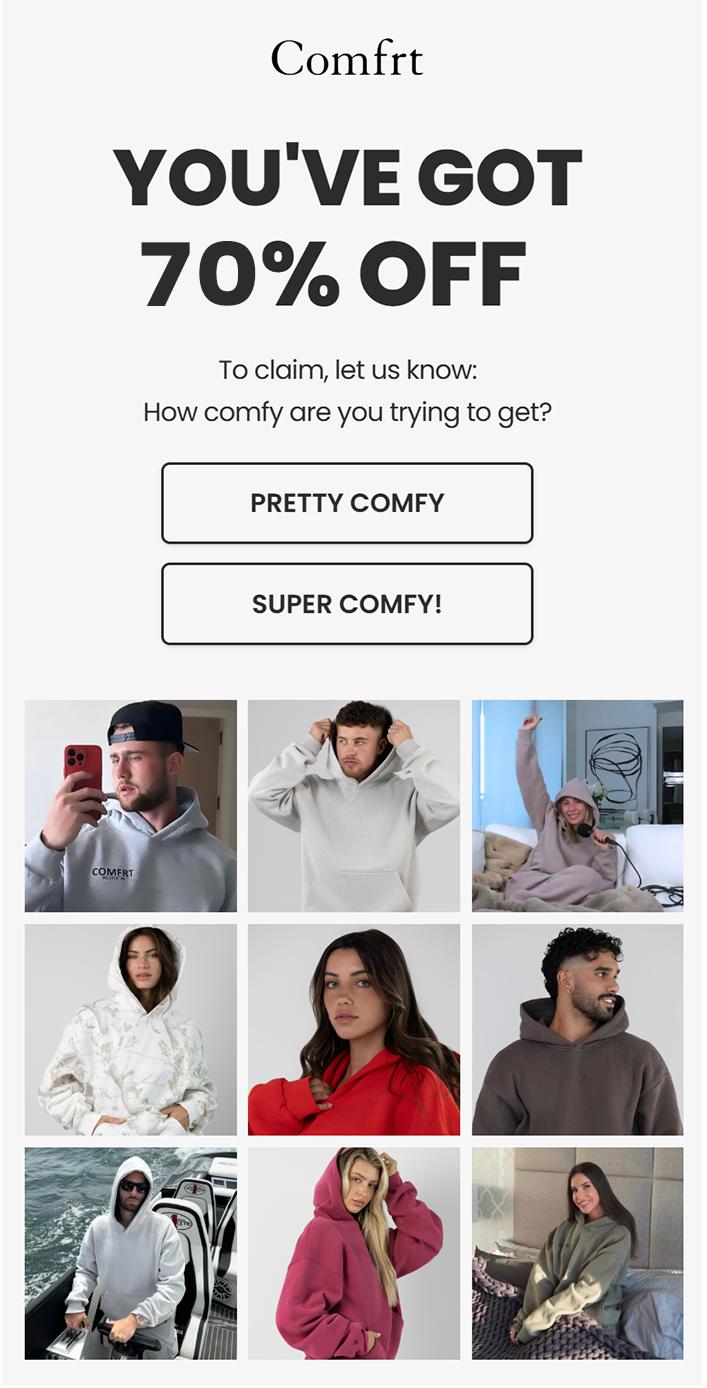Choose the PRETTY COMFY option
Image resolution: width=707 pixels, height=1388 pixels.
[x=347, y=503]
